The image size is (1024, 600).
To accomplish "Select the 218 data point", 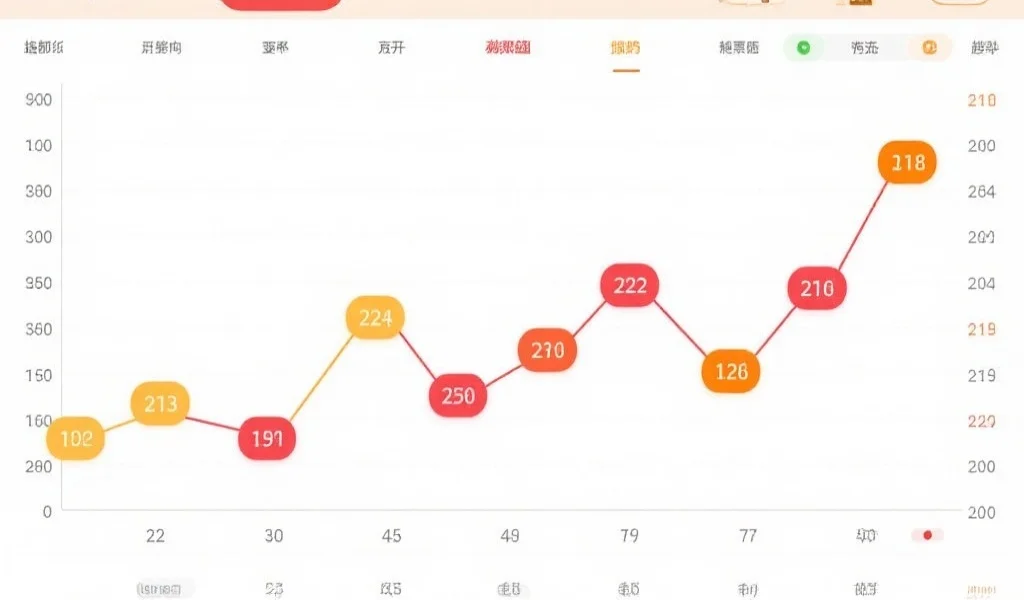I will point(907,162).
